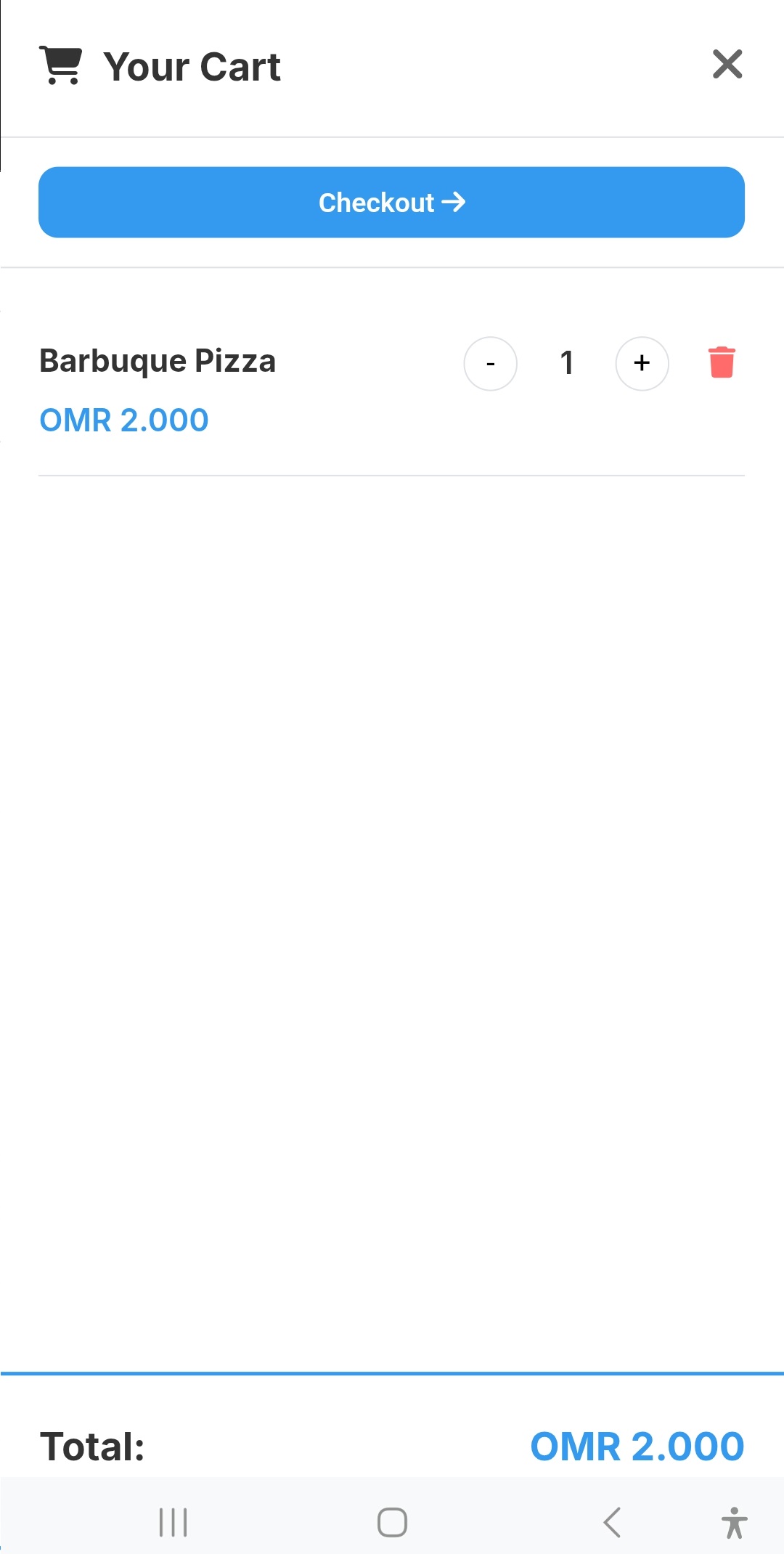Open the accessibility shortcut in navigation bar
Viewport: 784px width, 1554px height.
(734, 1522)
